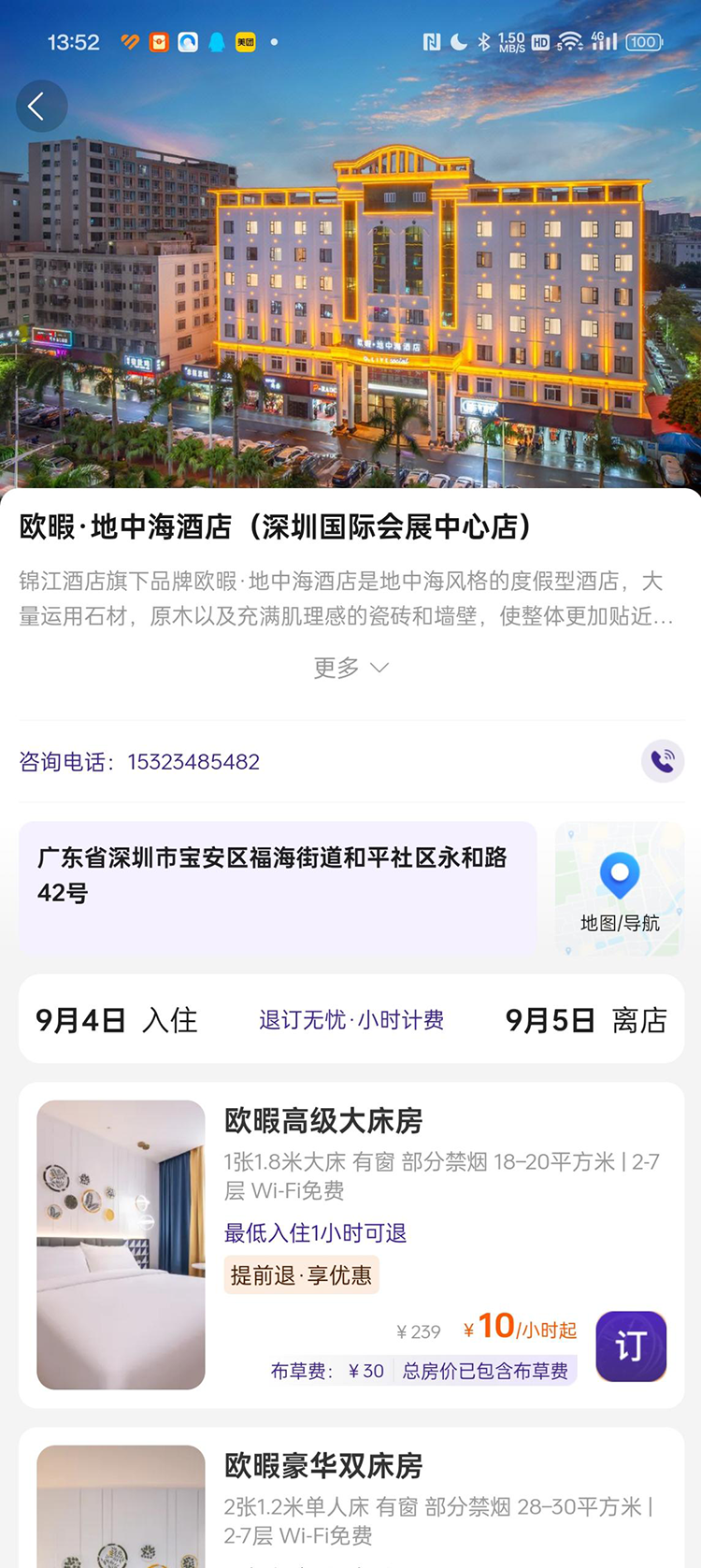Select the 欧暇高级大床房 room title
Screen dimensions: 701x1568
coord(325,1121)
